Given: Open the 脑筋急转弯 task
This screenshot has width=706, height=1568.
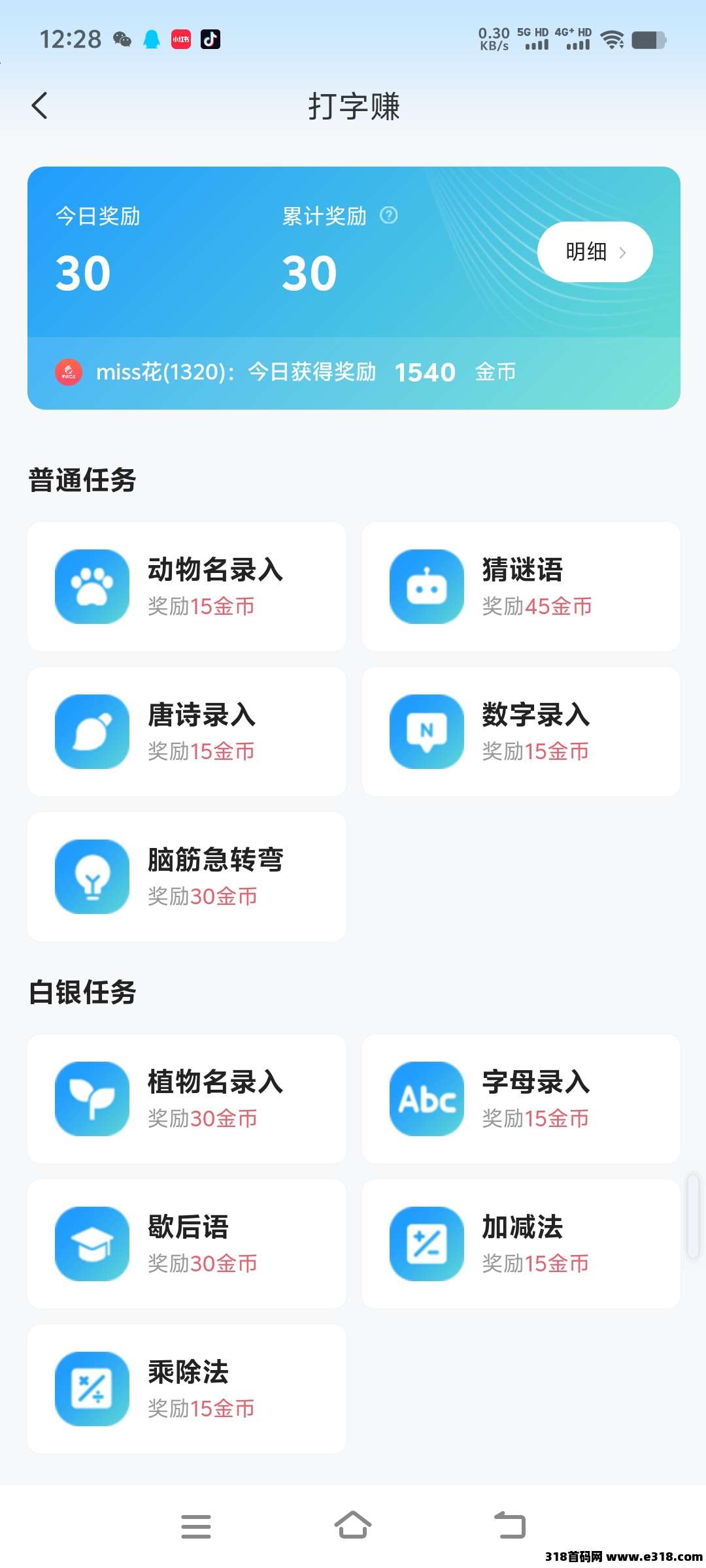Looking at the screenshot, I should pos(187,877).
